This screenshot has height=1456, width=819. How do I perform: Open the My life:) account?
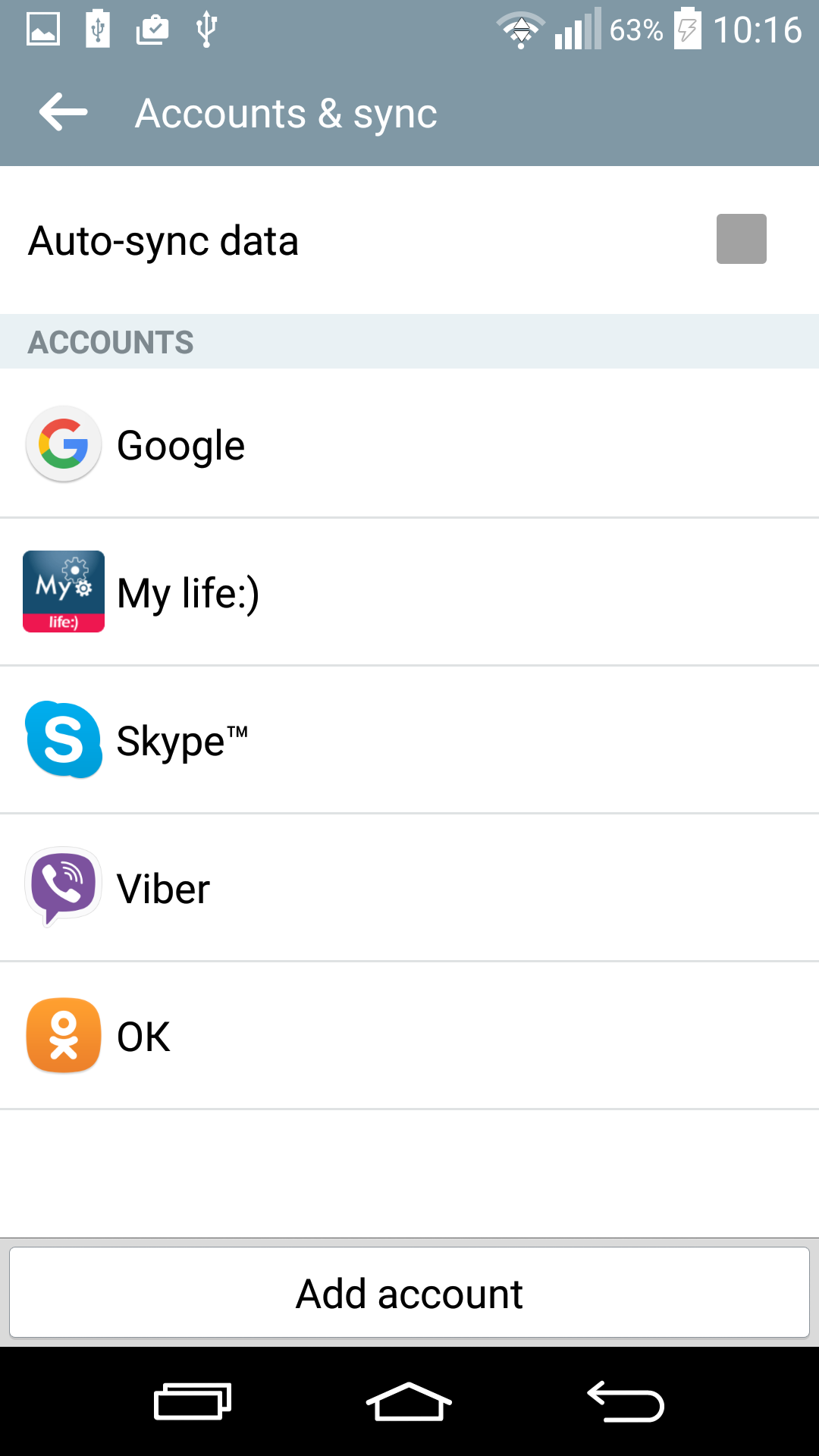tap(409, 592)
